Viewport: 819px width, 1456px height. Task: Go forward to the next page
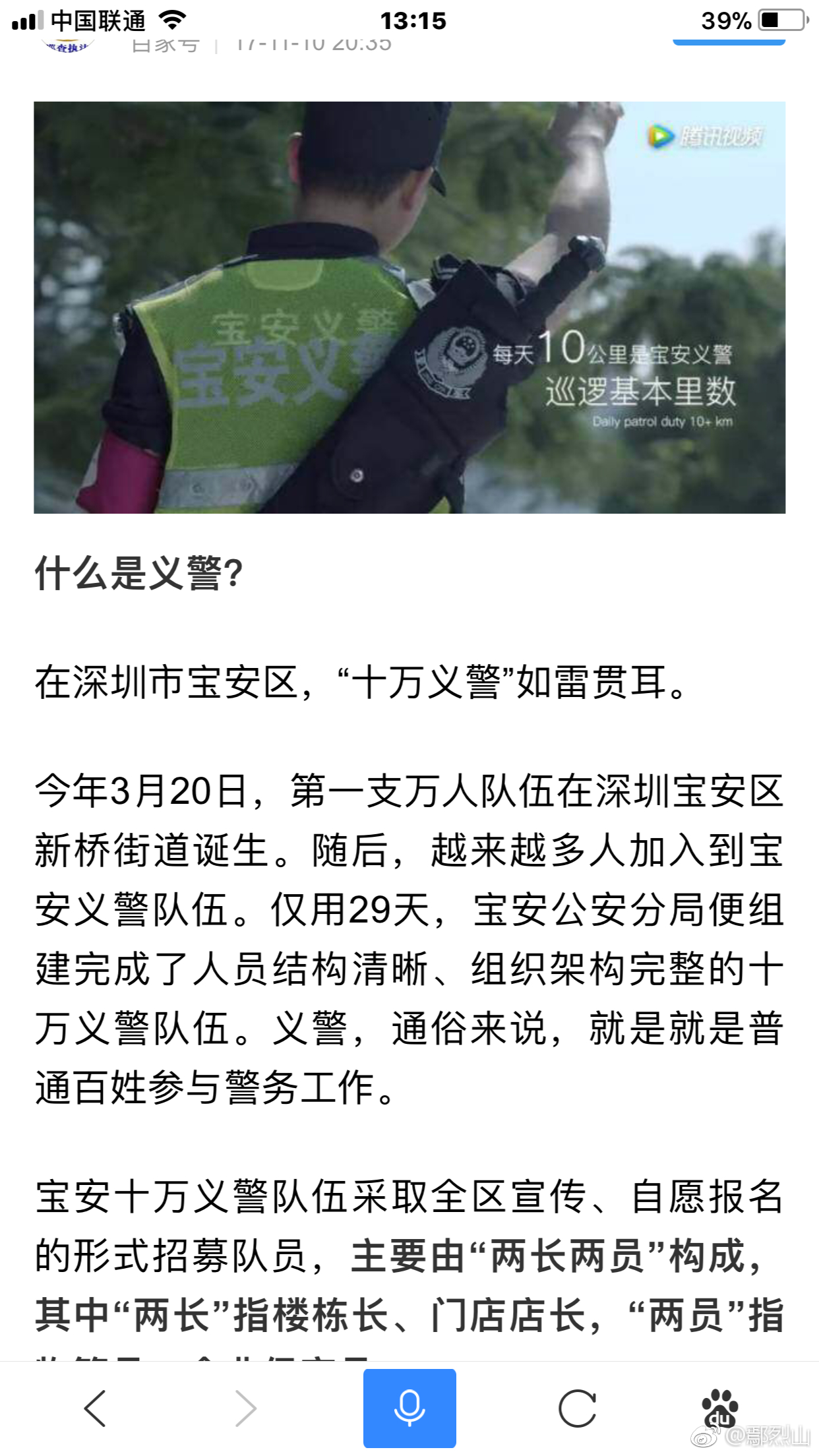(245, 1408)
